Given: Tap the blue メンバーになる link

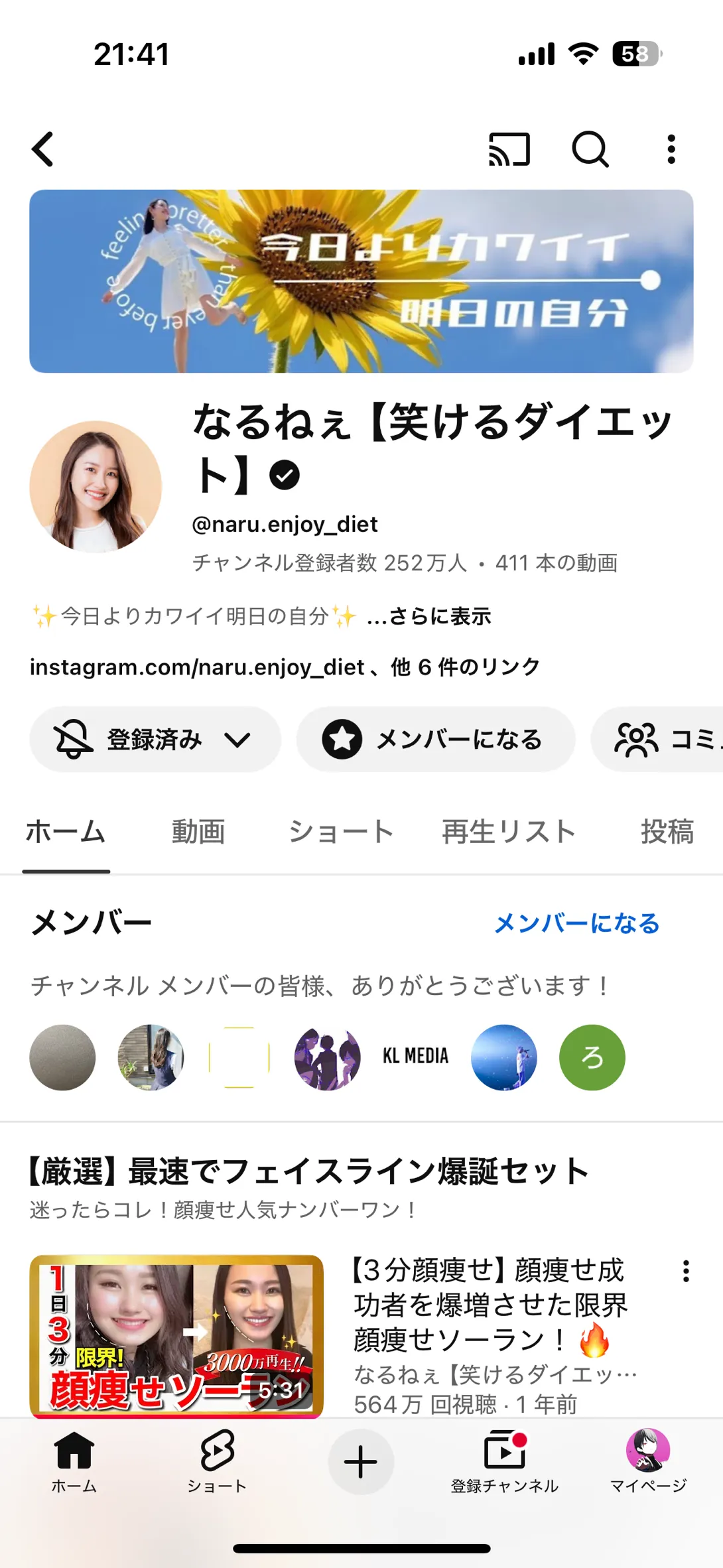Looking at the screenshot, I should click(577, 923).
